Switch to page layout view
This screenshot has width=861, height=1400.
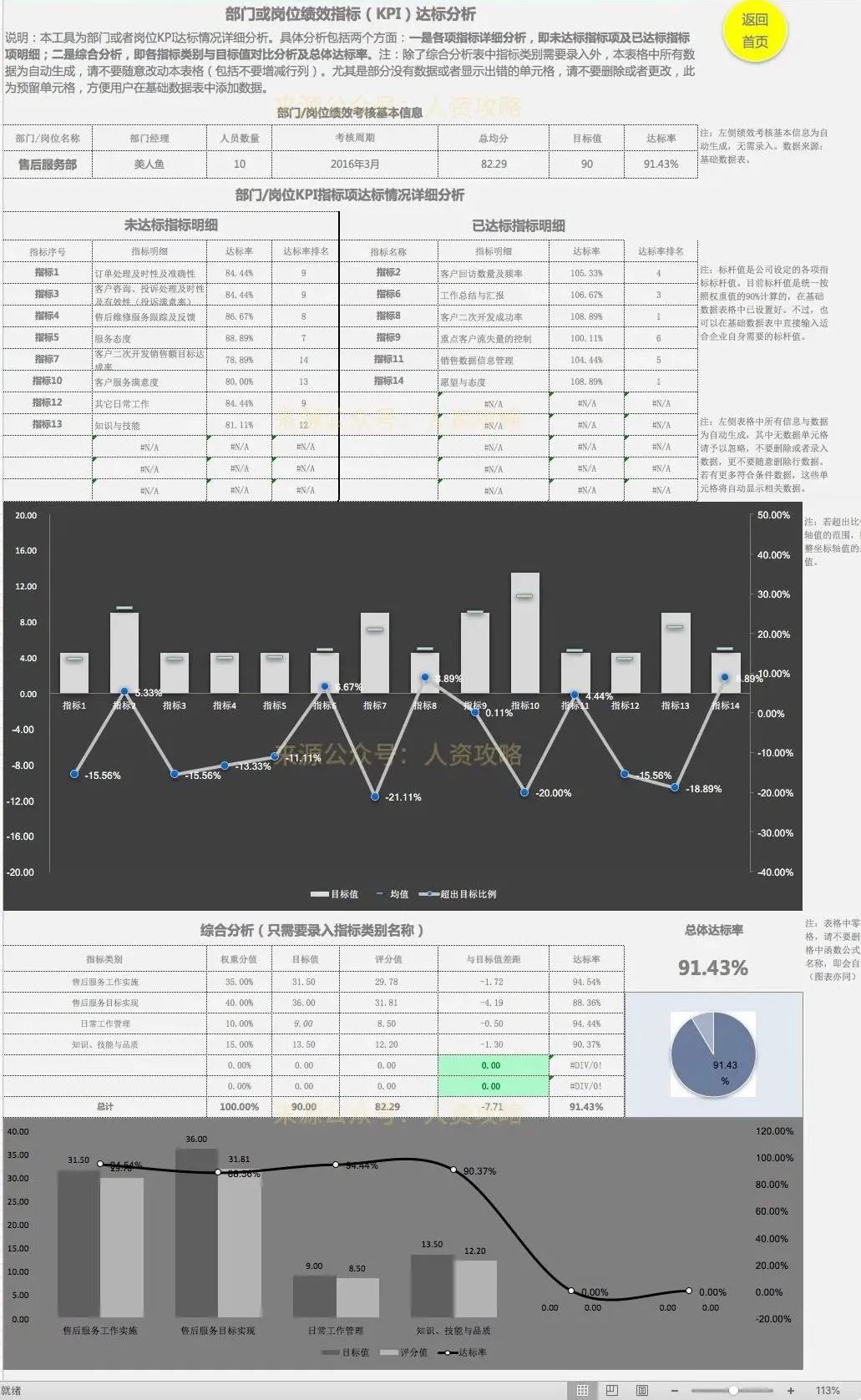pyautogui.click(x=612, y=1390)
